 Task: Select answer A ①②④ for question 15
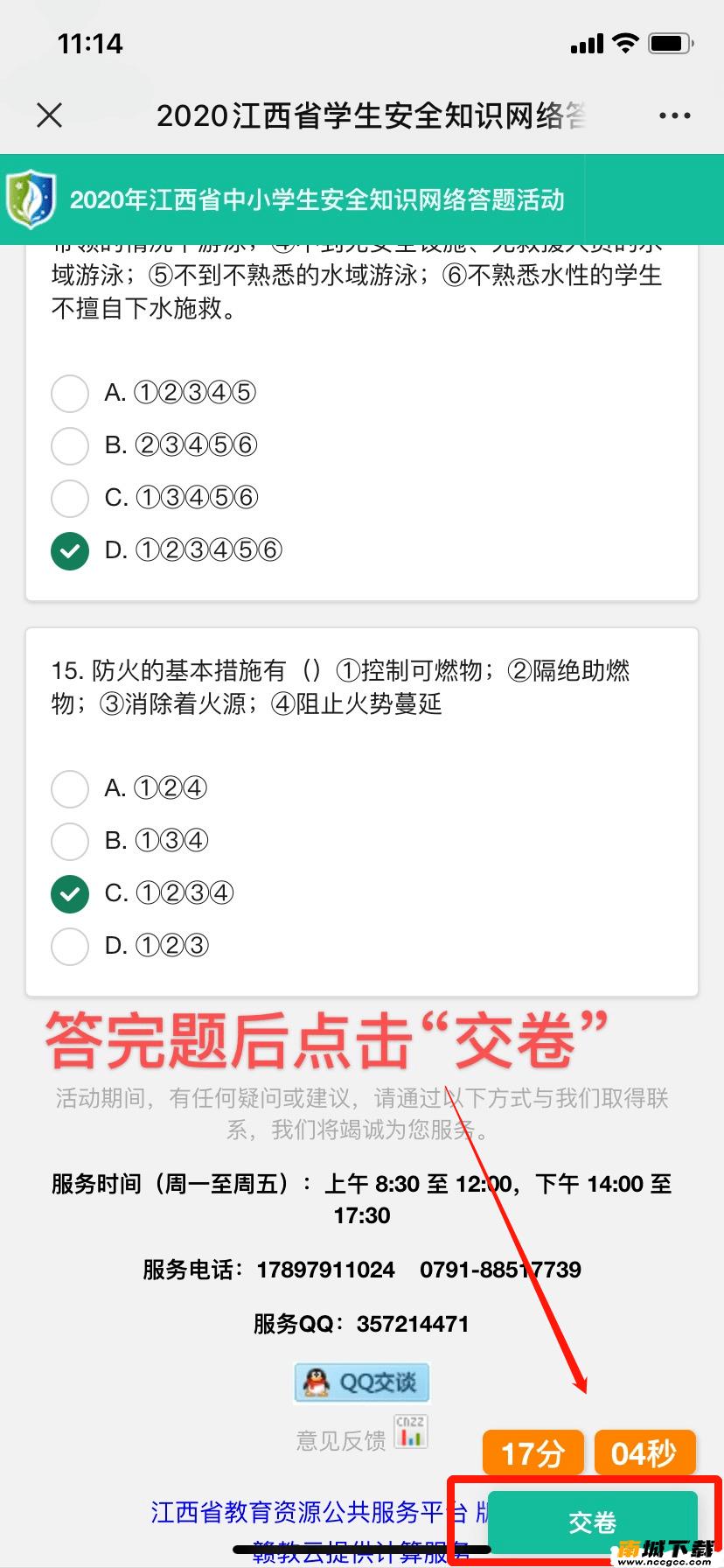point(70,788)
